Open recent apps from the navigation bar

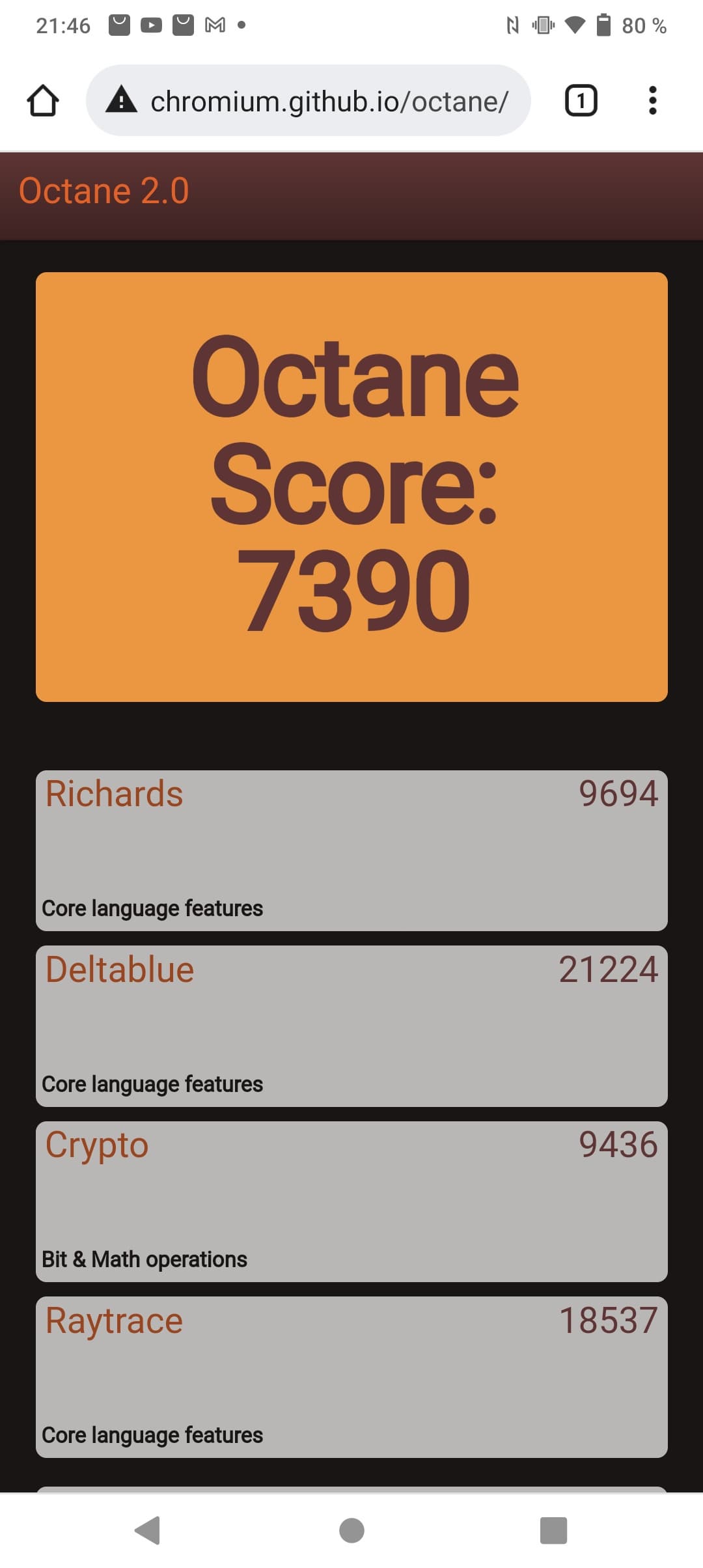553,1530
